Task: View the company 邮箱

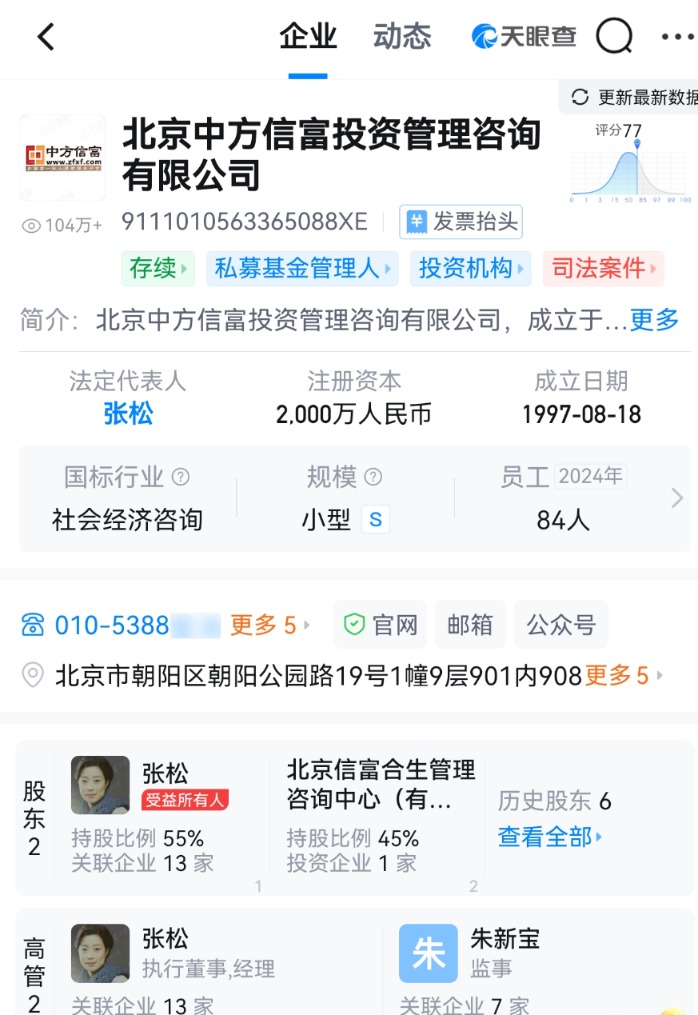Action: tap(470, 625)
